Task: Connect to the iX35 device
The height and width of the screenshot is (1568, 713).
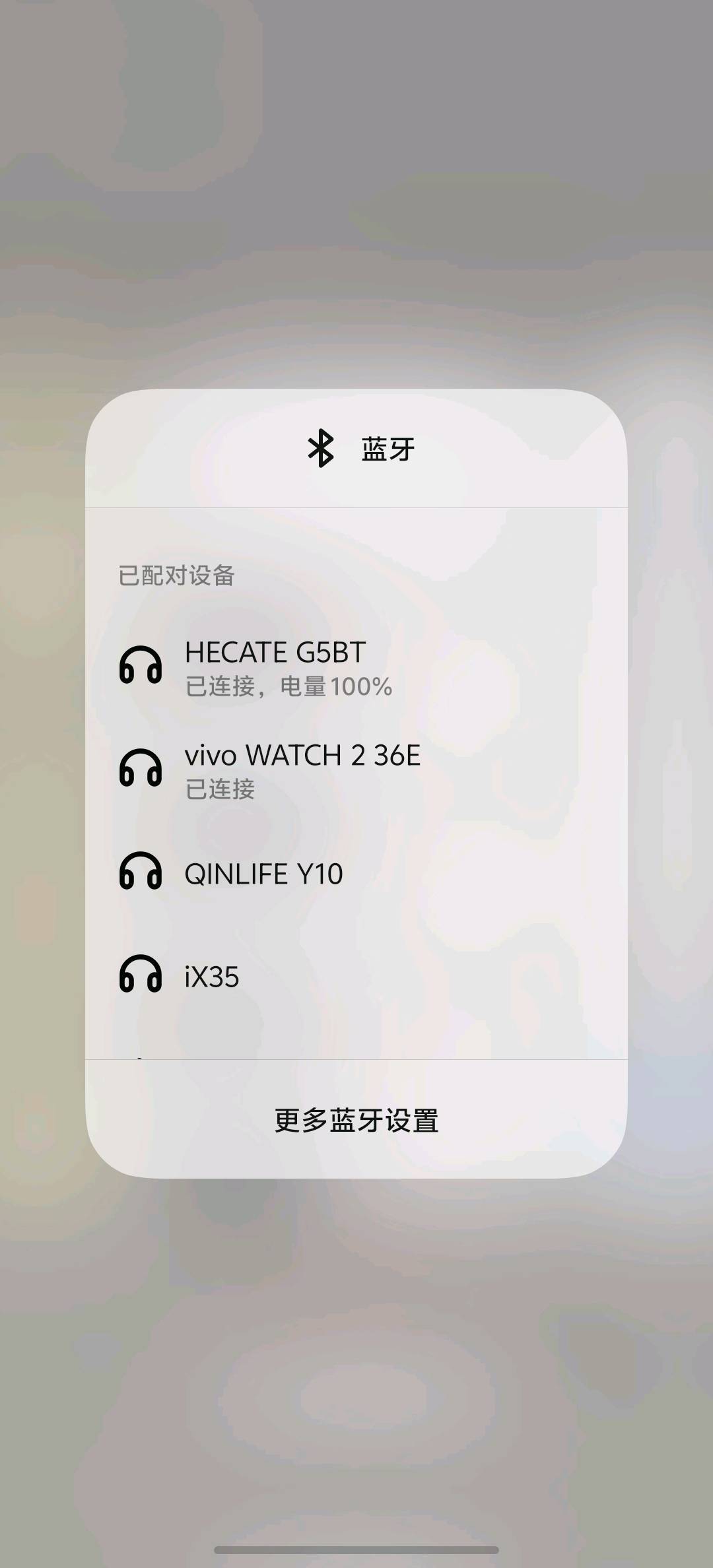Action: (x=356, y=977)
